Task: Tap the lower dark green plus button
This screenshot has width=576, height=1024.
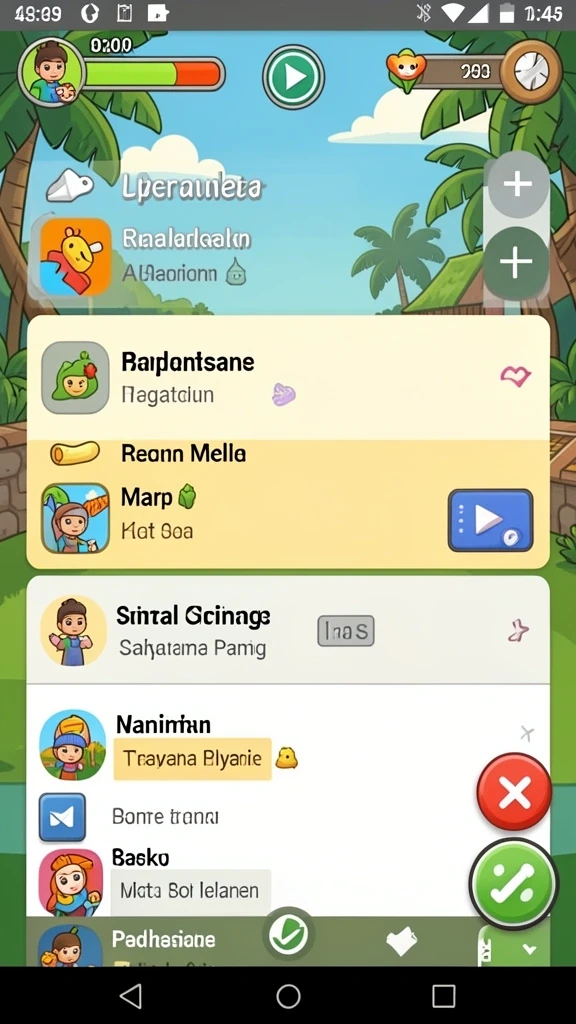Action: 515,263
